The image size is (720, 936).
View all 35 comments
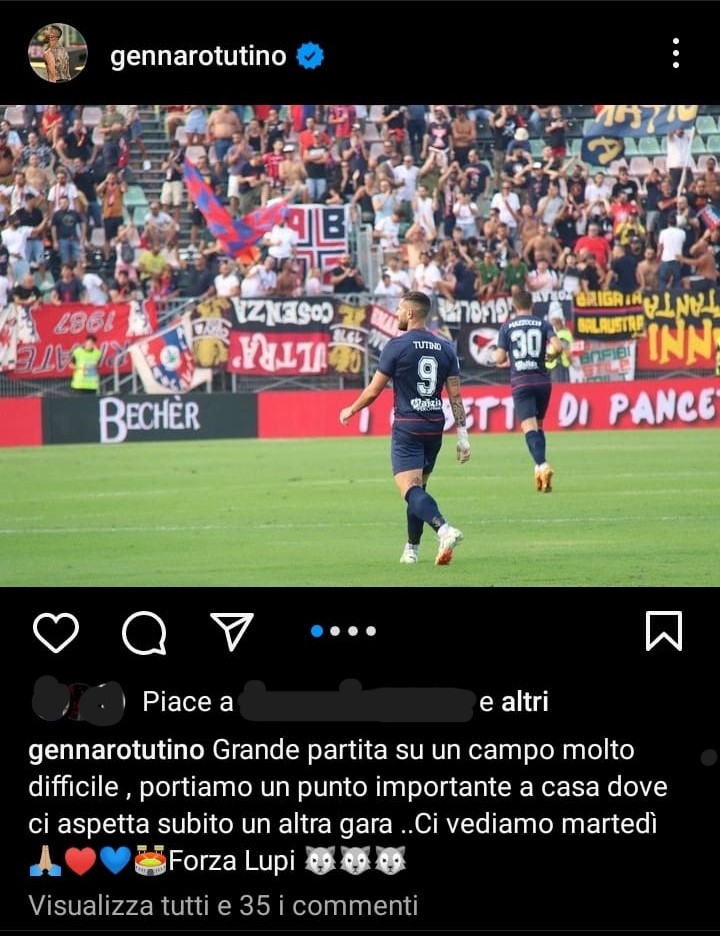click(x=223, y=905)
